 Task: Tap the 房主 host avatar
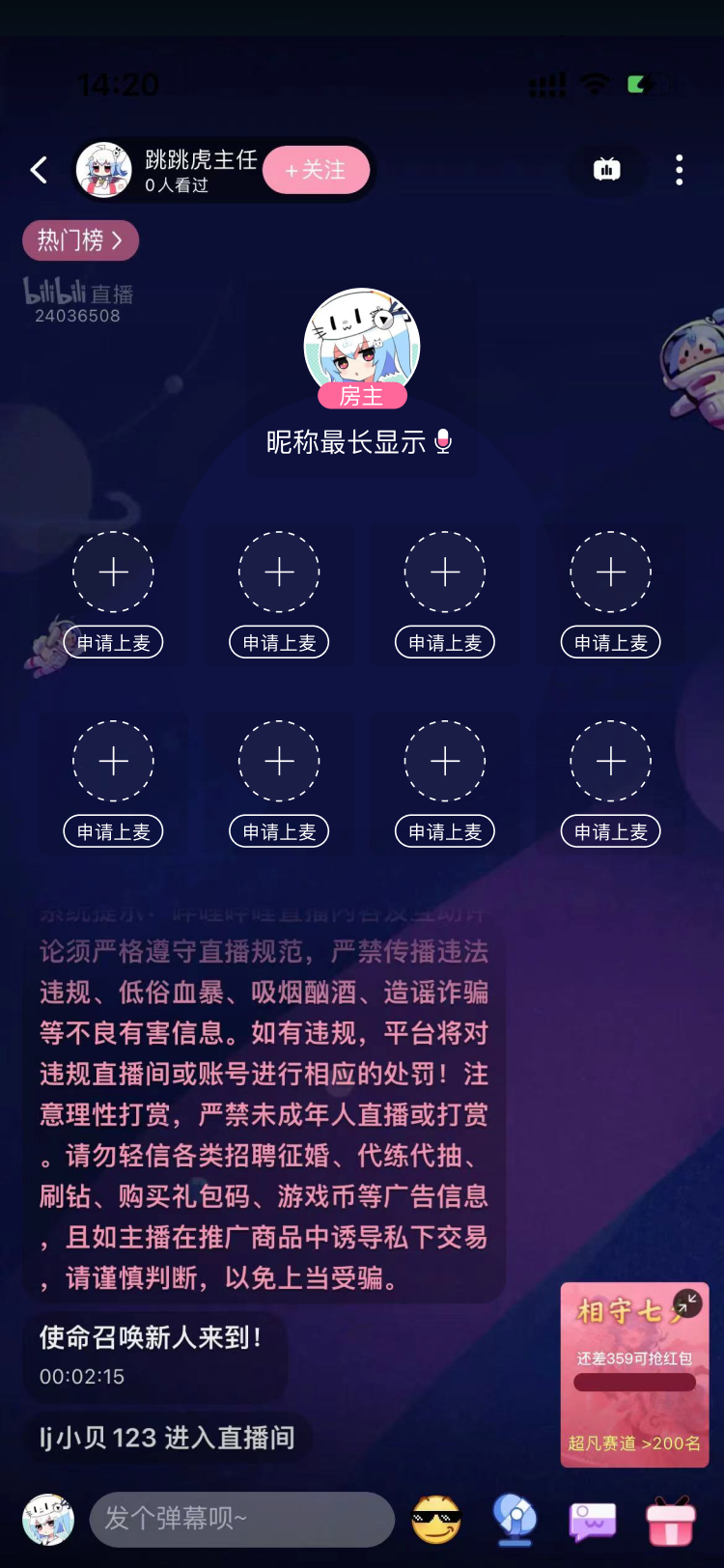point(362,344)
